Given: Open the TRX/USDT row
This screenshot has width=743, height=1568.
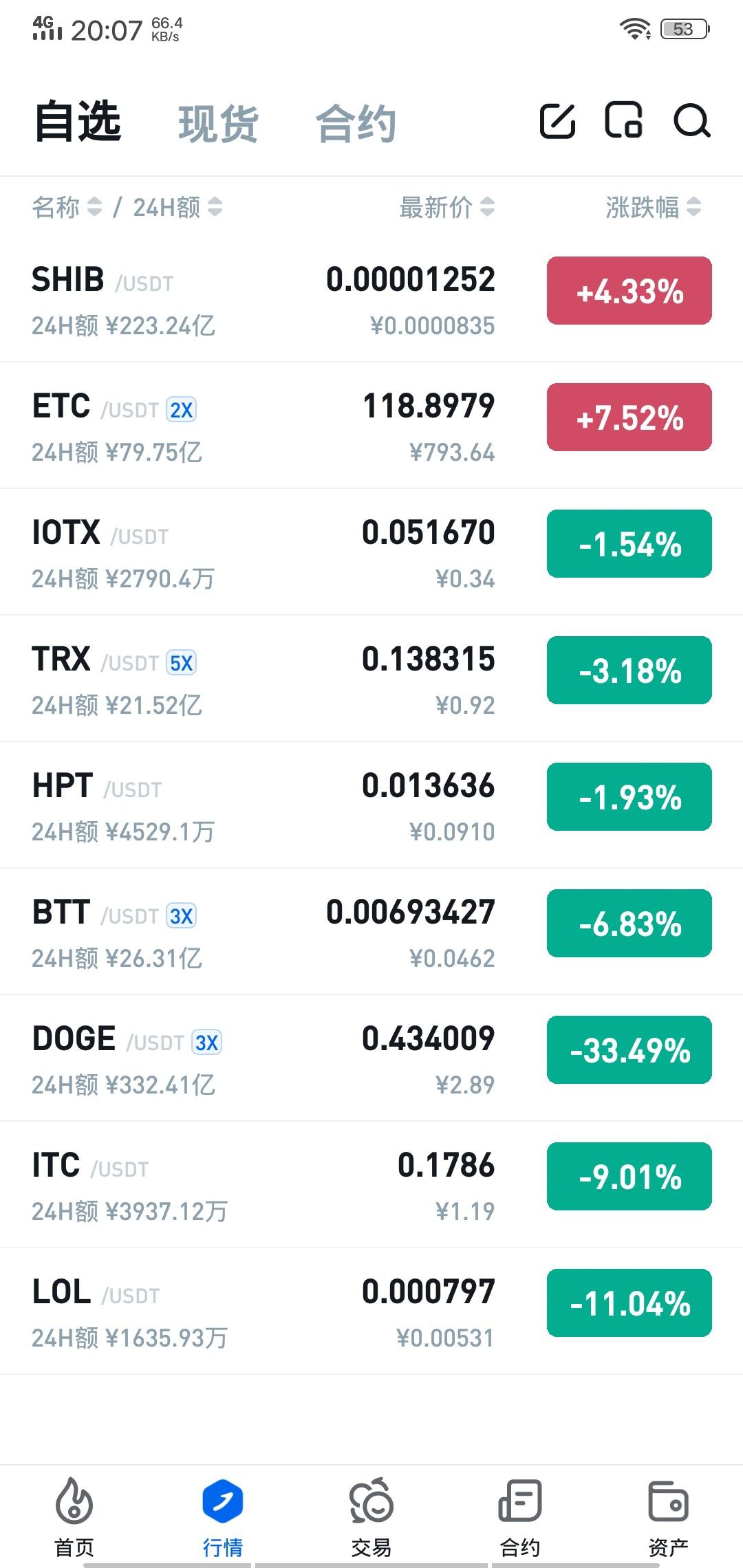Looking at the screenshot, I should (x=371, y=679).
